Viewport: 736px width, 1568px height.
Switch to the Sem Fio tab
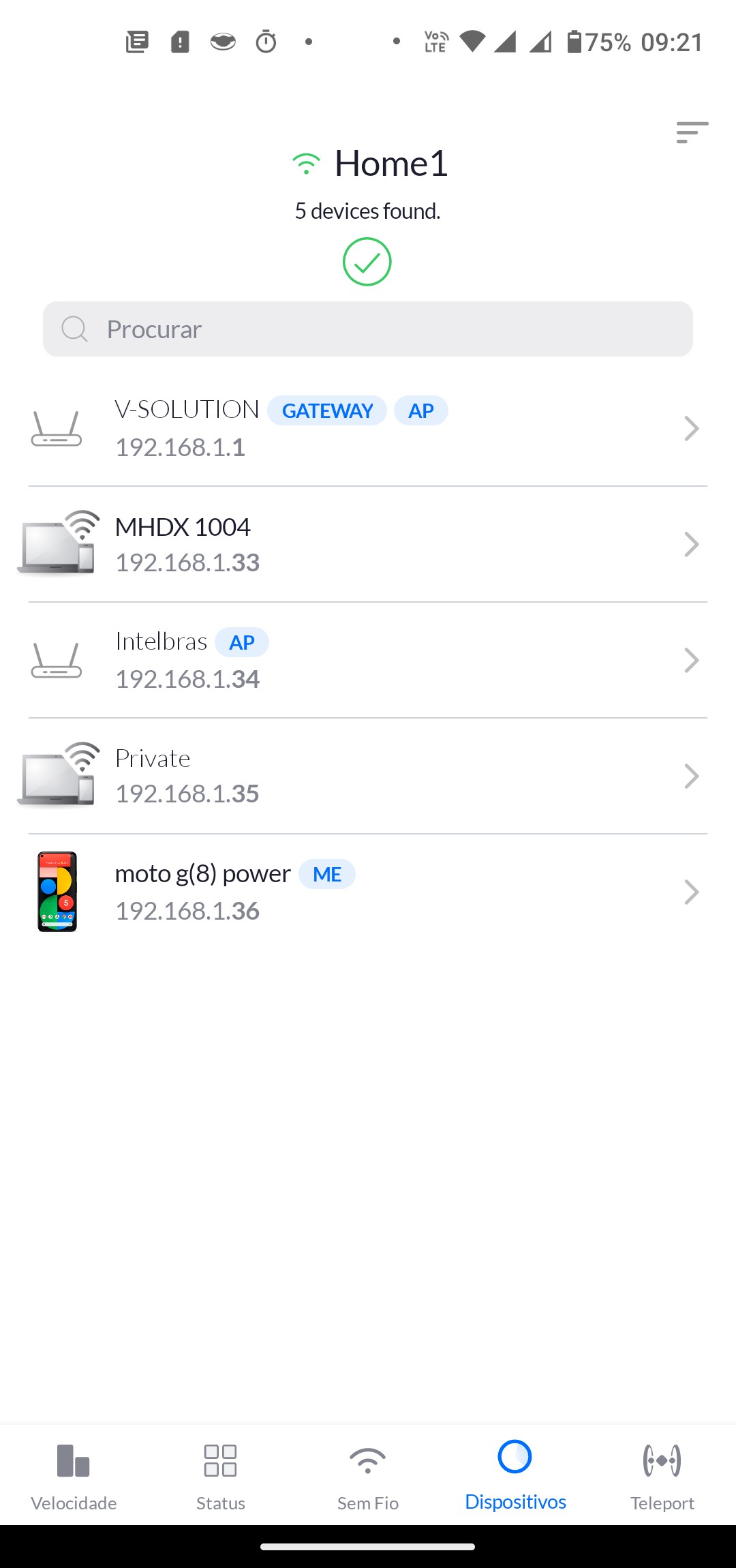[368, 1475]
